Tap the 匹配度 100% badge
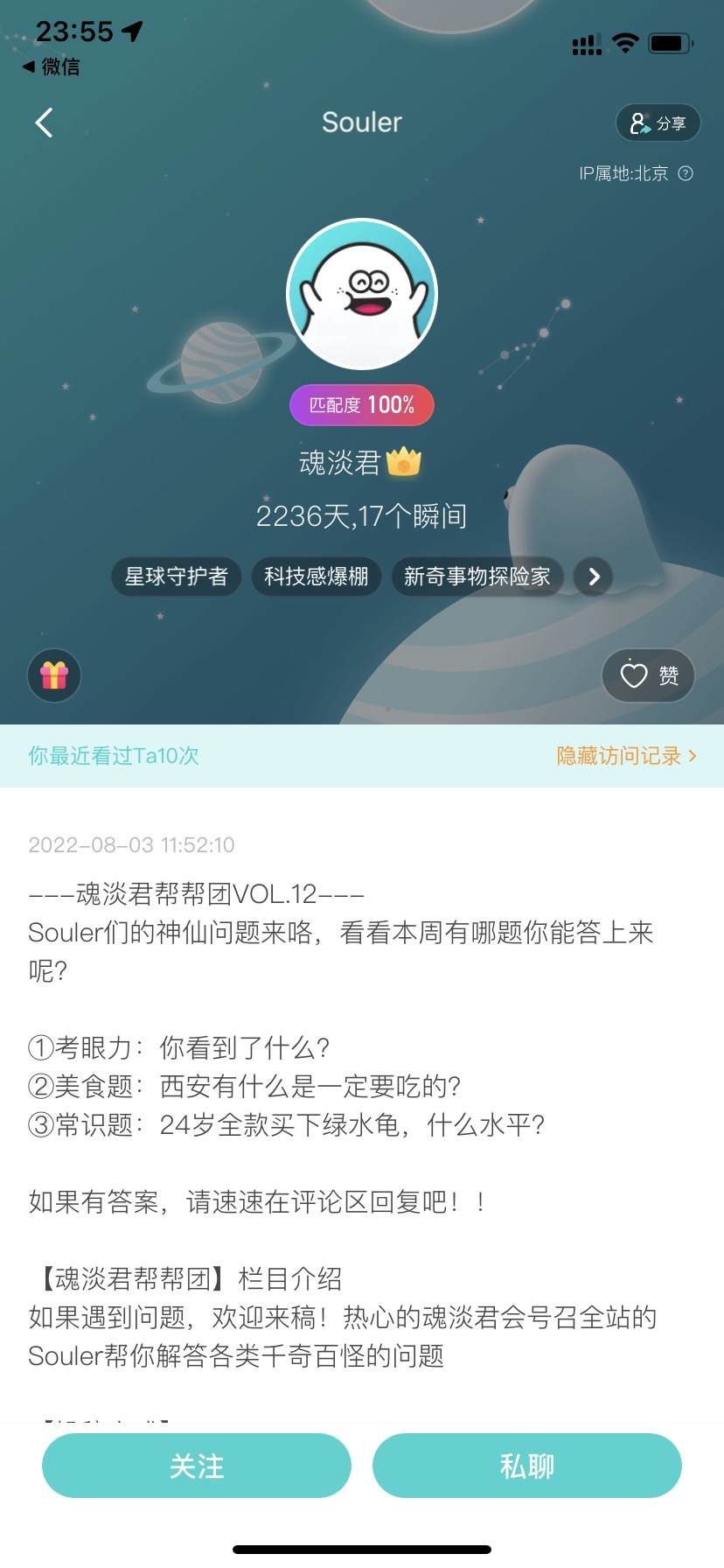This screenshot has height=1568, width=724. (x=362, y=405)
